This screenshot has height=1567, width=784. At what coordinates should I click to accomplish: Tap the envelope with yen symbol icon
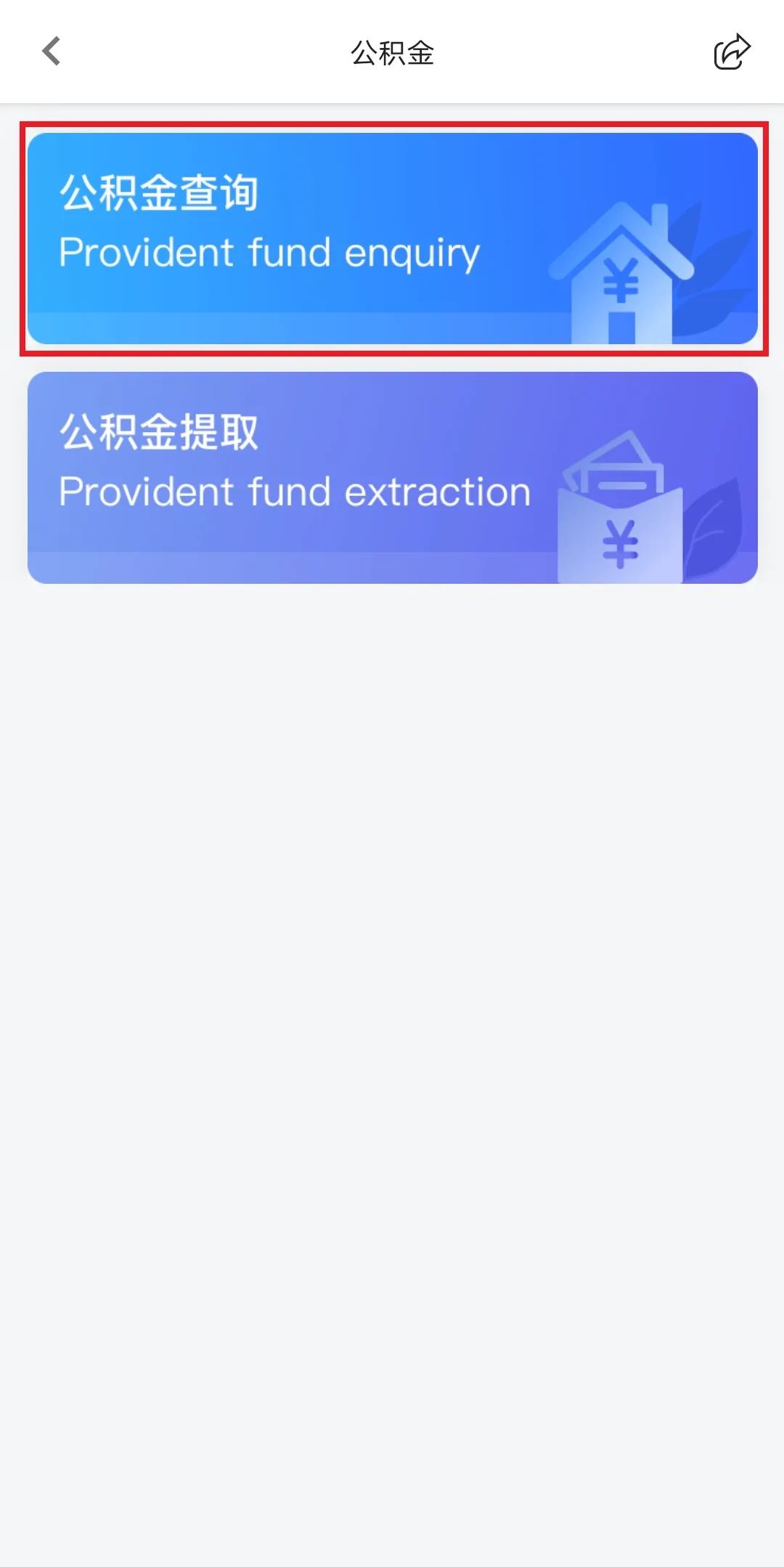tap(621, 508)
